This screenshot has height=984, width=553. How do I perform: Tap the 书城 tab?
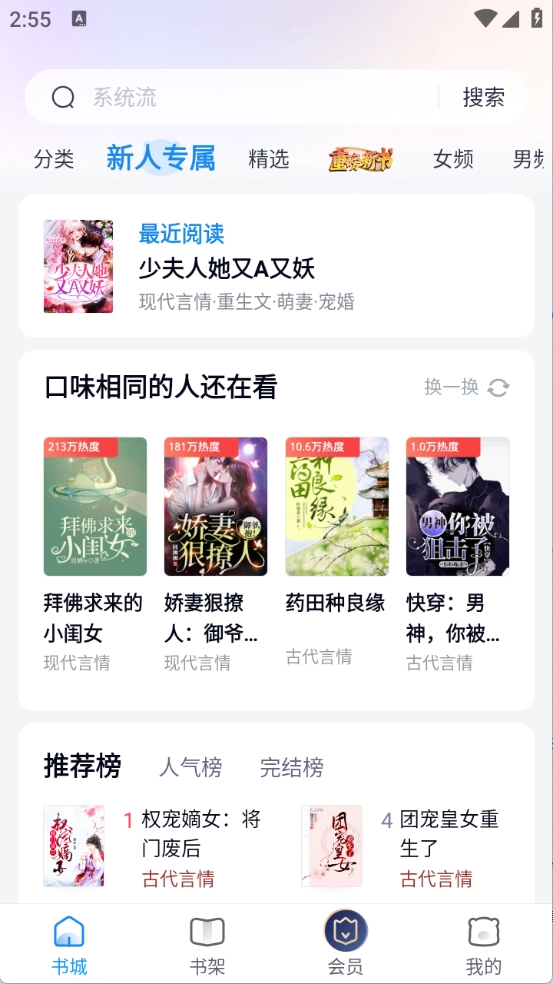point(69,946)
